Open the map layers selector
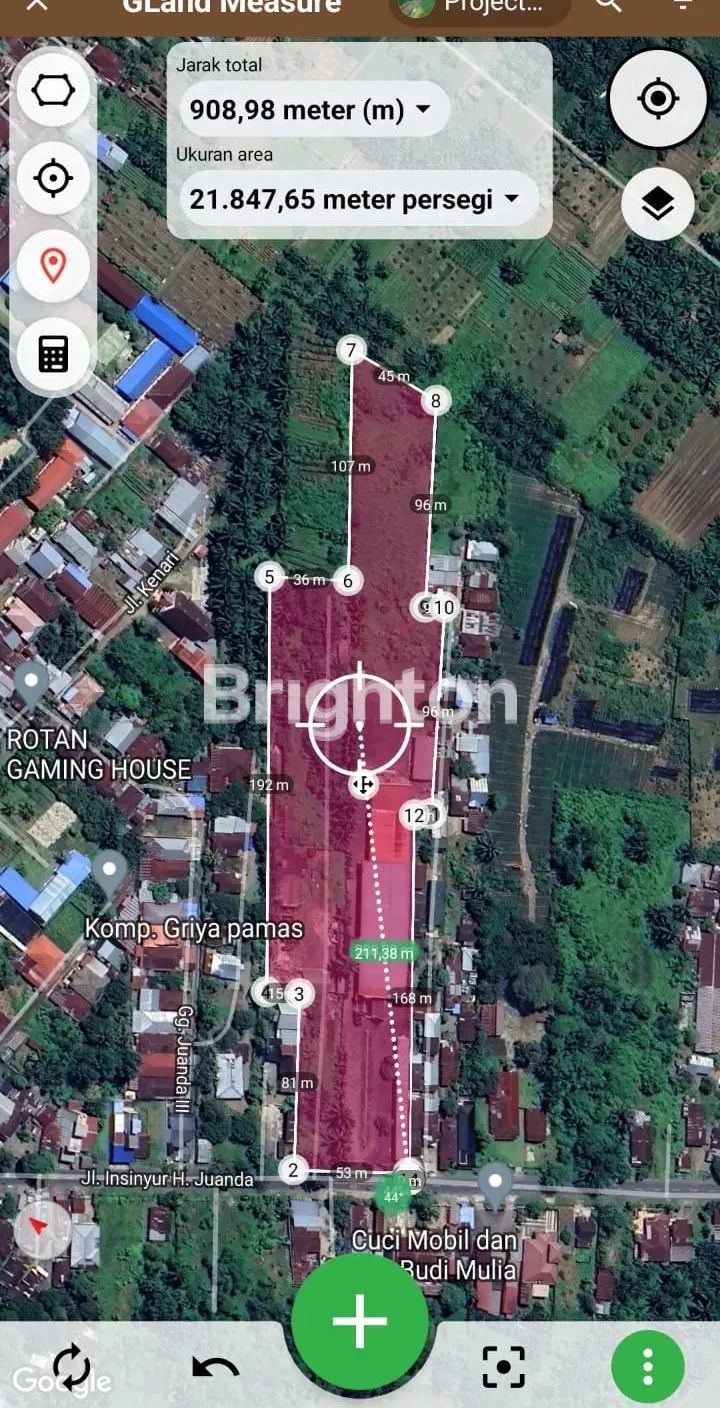Image resolution: width=720 pixels, height=1408 pixels. tap(657, 205)
